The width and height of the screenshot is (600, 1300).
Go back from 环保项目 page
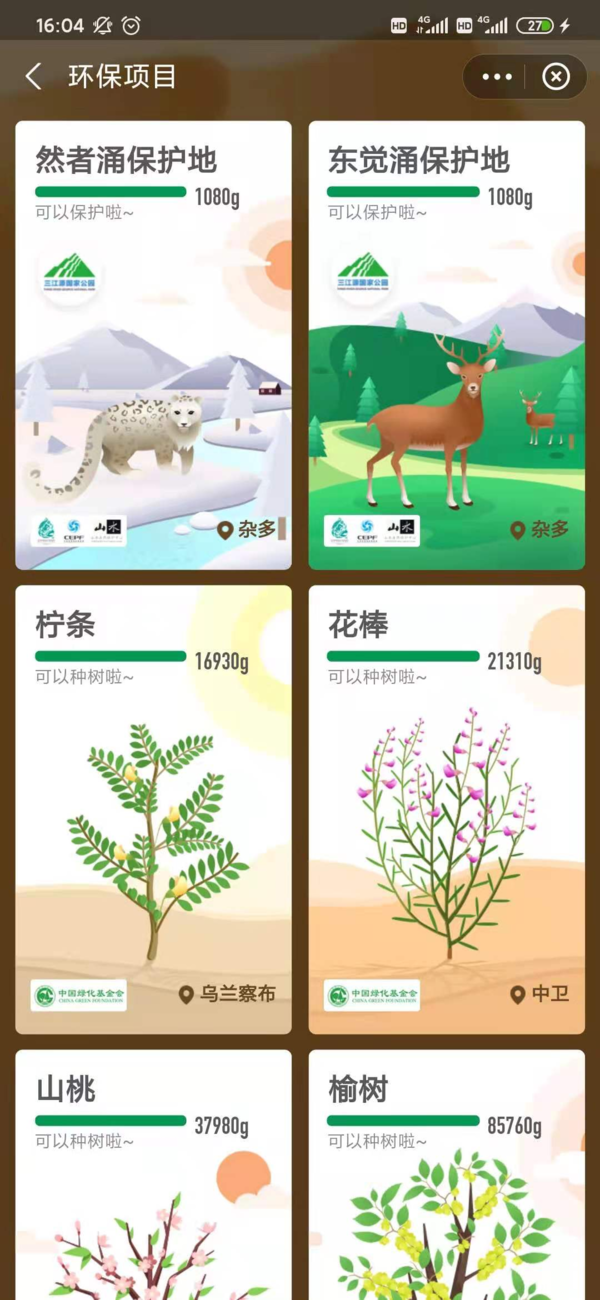click(x=34, y=77)
